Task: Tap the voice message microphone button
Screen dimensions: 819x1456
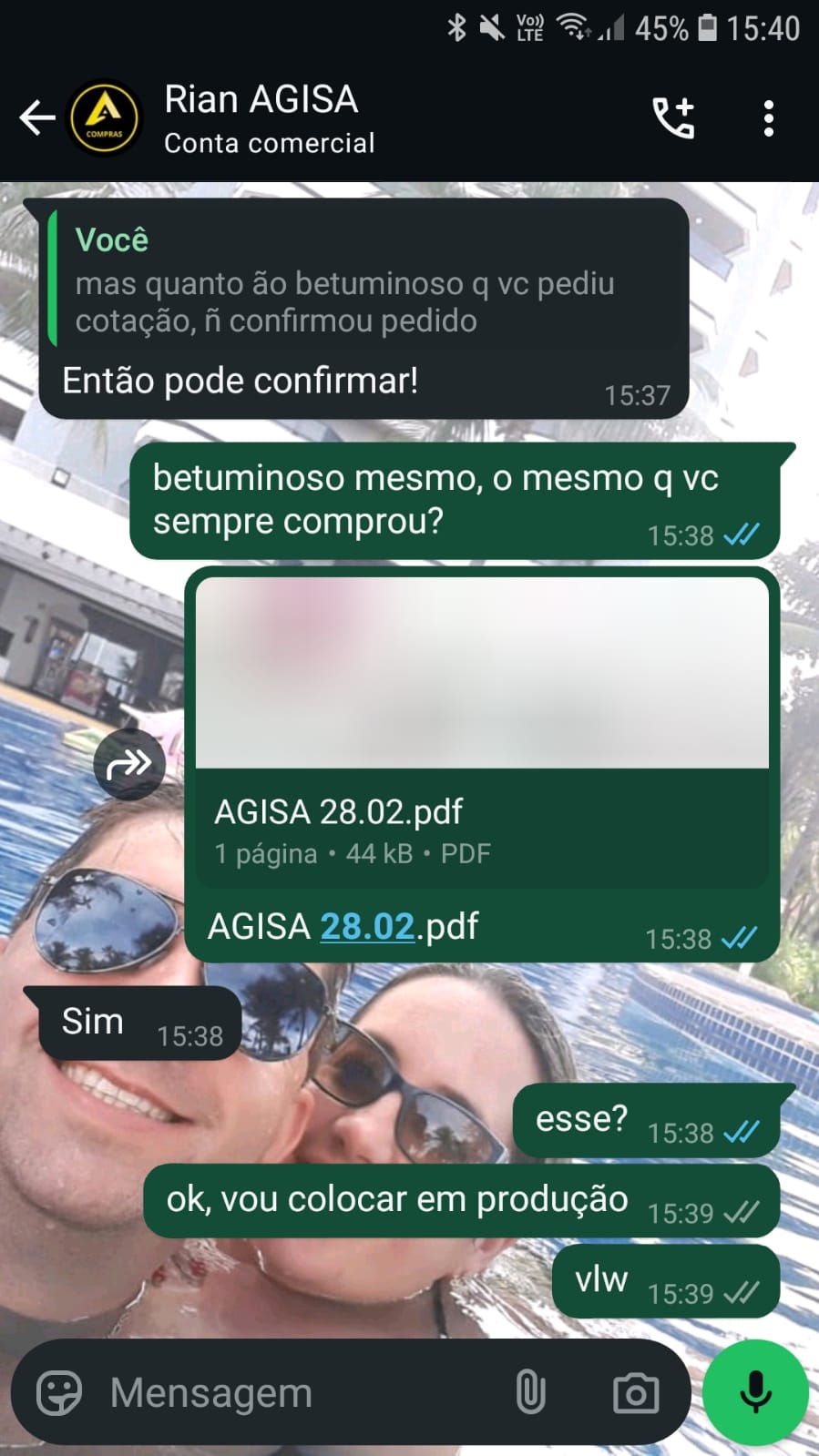Action: click(755, 1393)
